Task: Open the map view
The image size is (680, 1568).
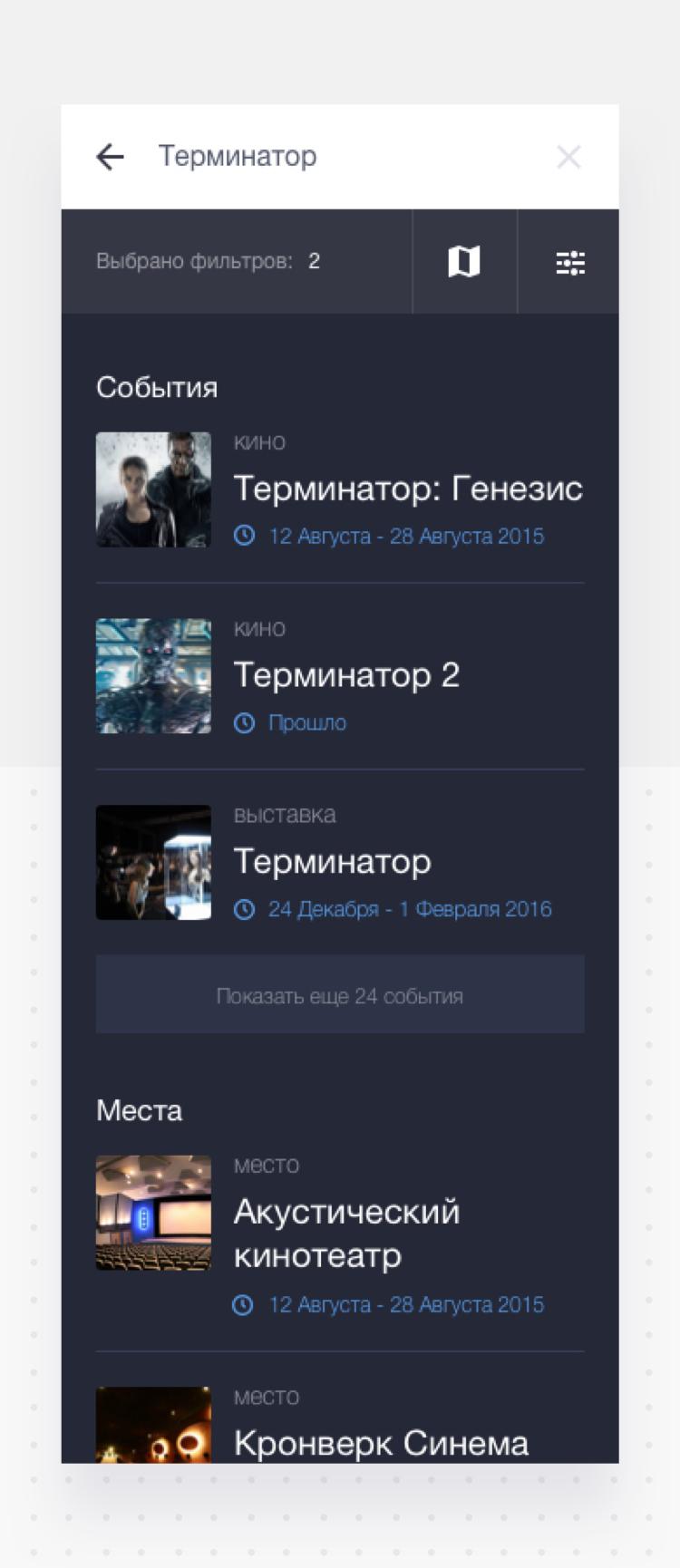Action: pos(464,262)
